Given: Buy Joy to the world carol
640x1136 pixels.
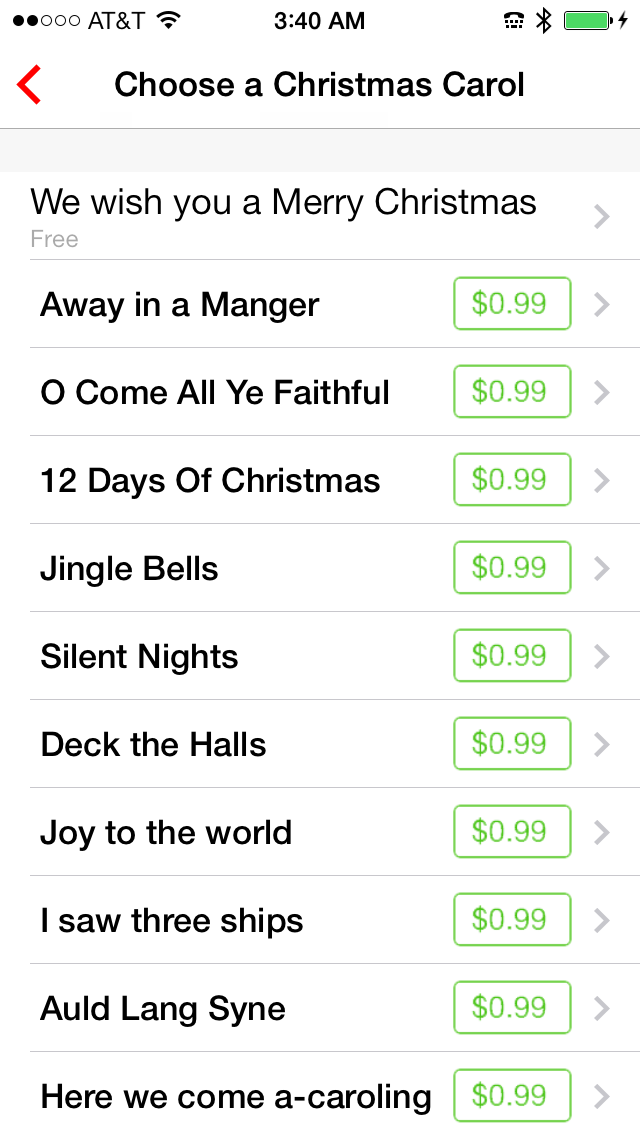Looking at the screenshot, I should (x=512, y=832).
